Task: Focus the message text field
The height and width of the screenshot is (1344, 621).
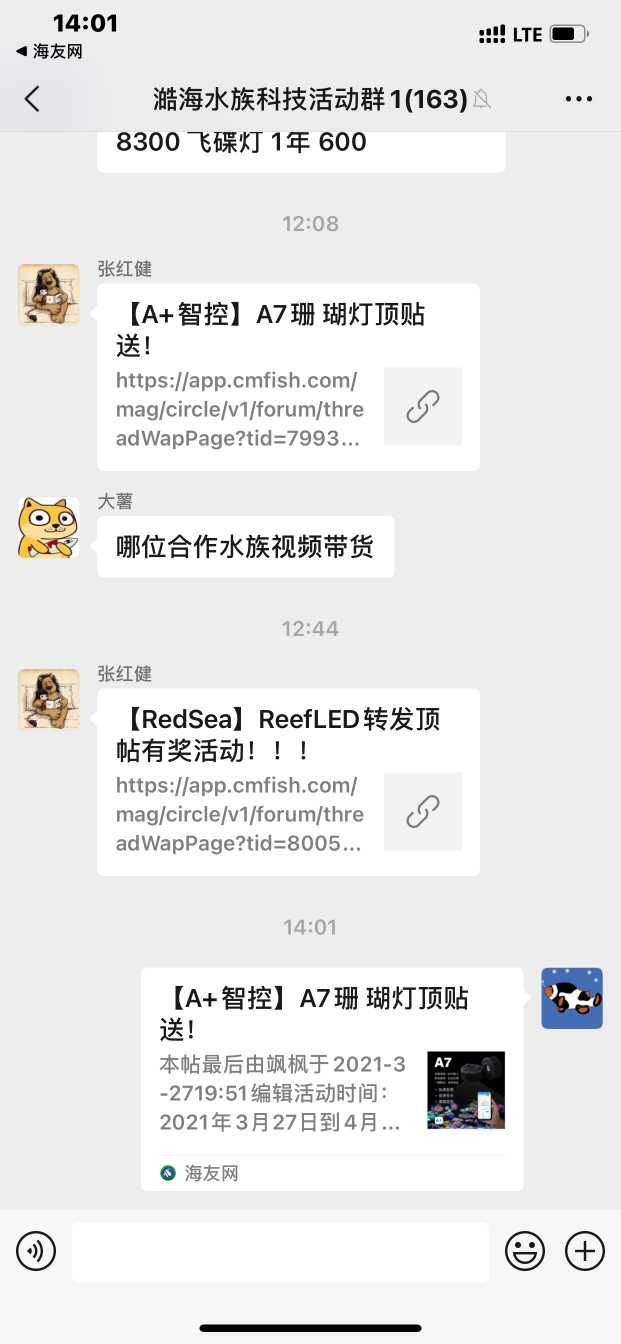Action: 280,1251
